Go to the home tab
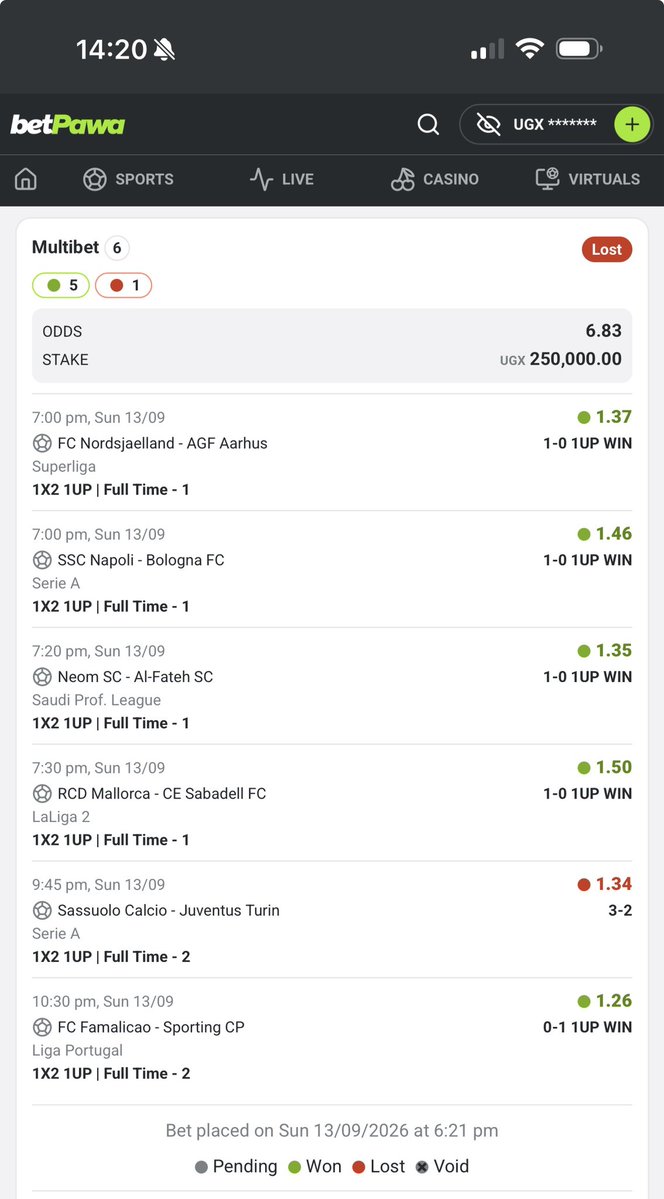 pos(26,179)
